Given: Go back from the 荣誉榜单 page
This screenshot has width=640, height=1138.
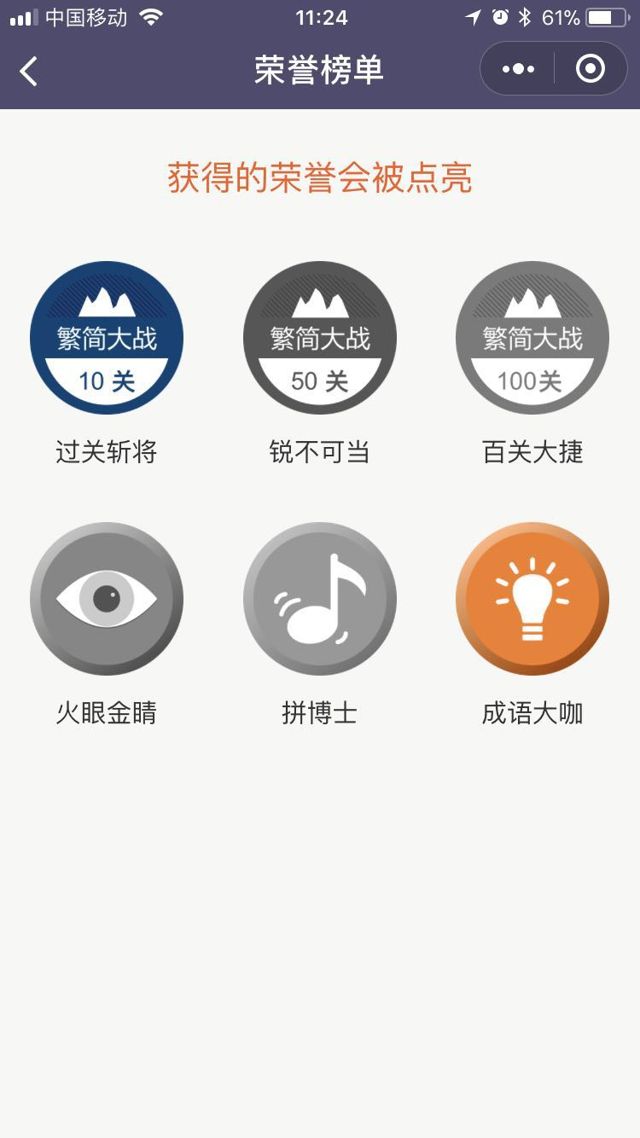Looking at the screenshot, I should coord(29,70).
